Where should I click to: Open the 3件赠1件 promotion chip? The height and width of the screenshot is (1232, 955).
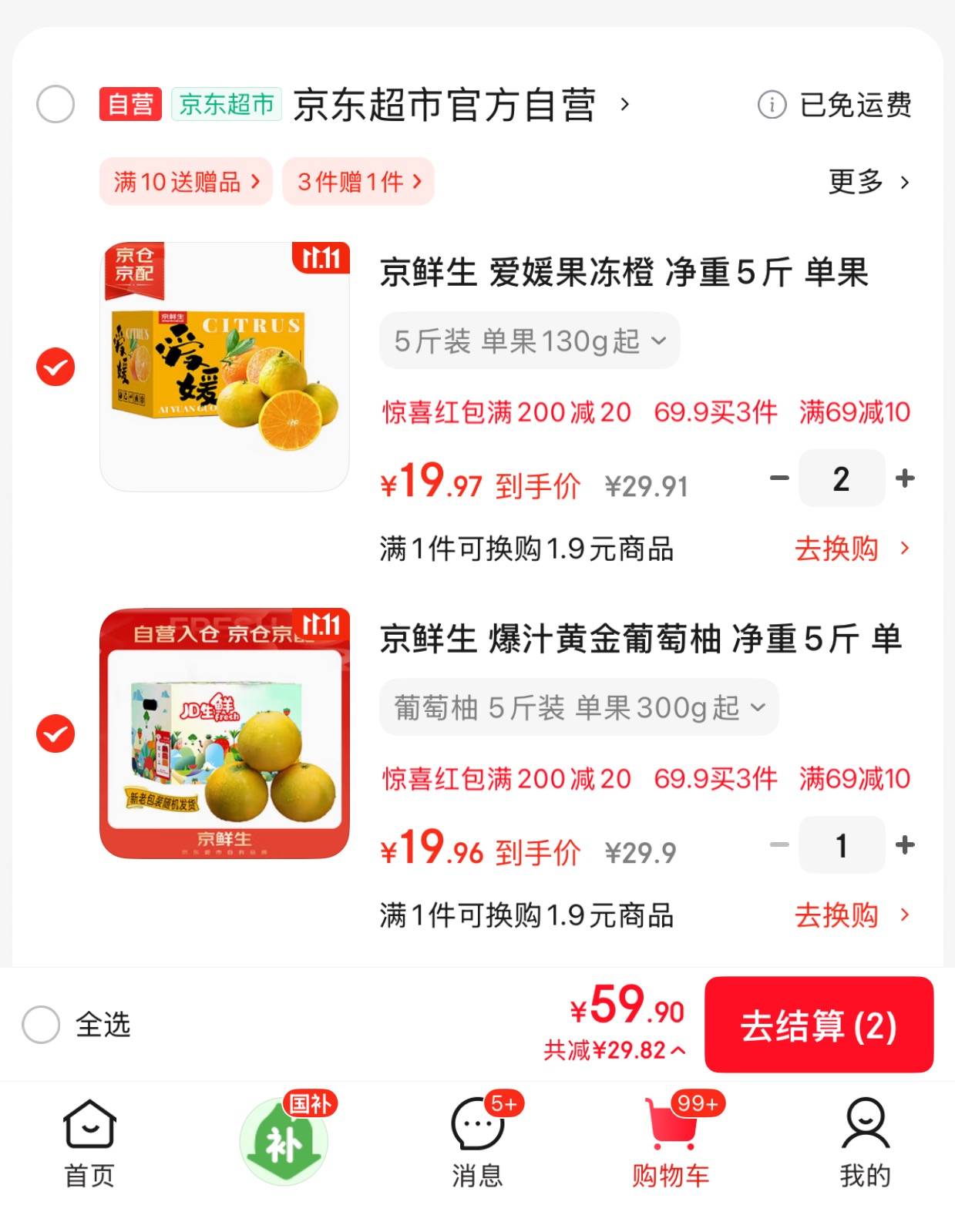click(358, 182)
